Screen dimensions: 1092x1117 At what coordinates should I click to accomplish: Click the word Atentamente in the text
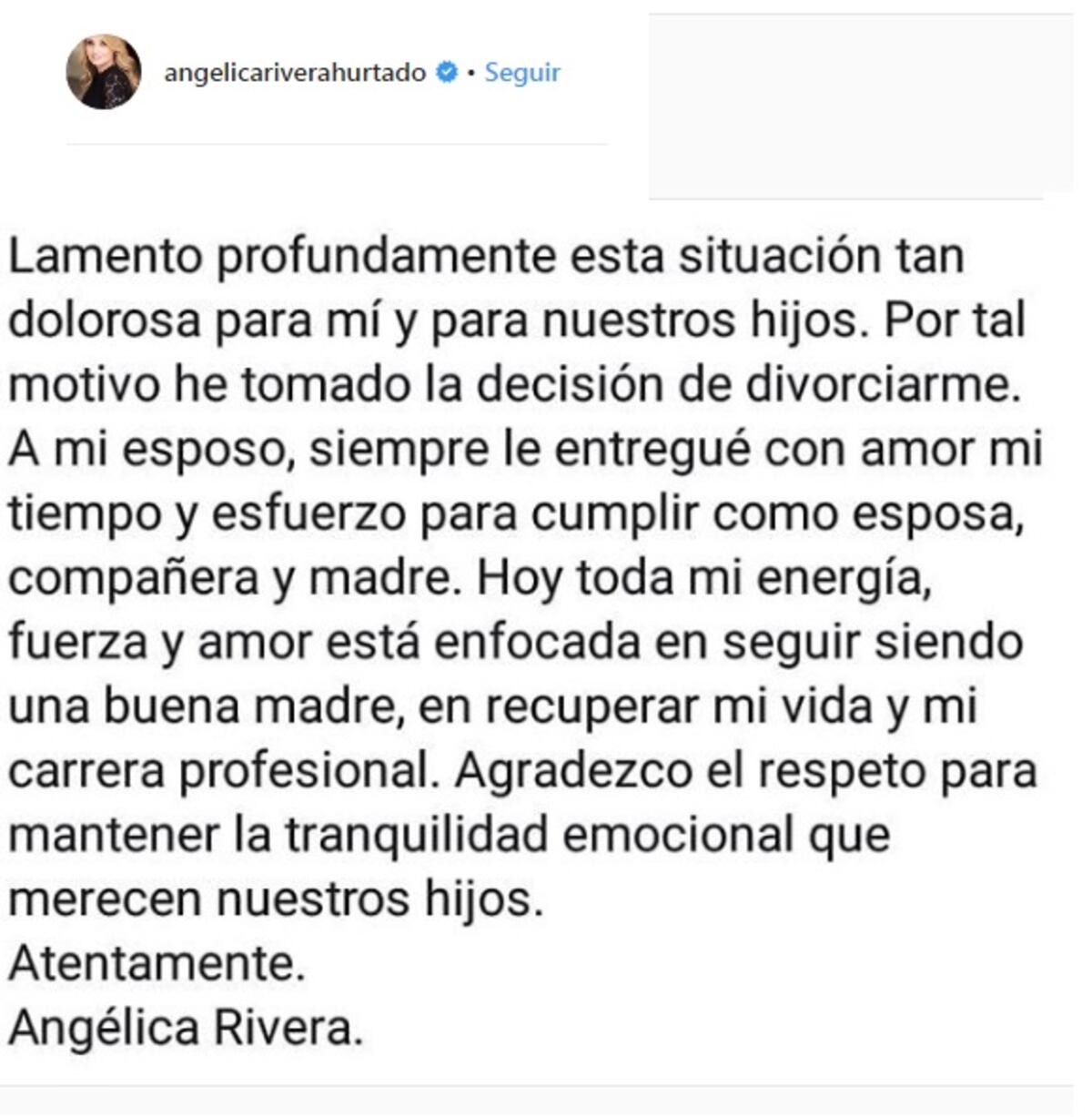157,960
